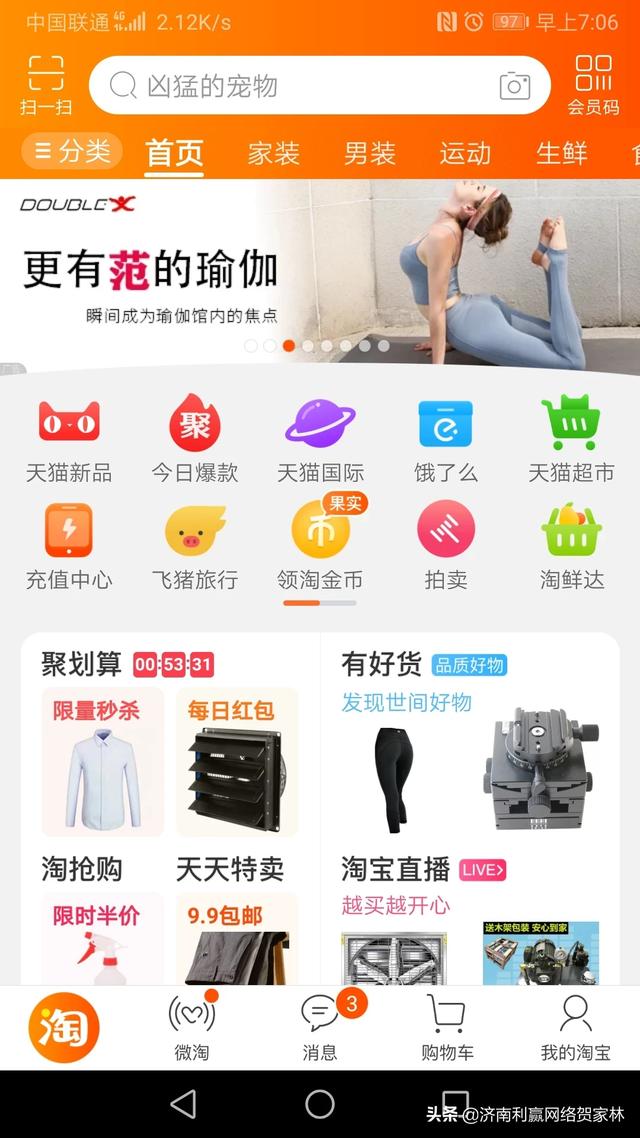Select the 运动 tab

pyautogui.click(x=465, y=153)
